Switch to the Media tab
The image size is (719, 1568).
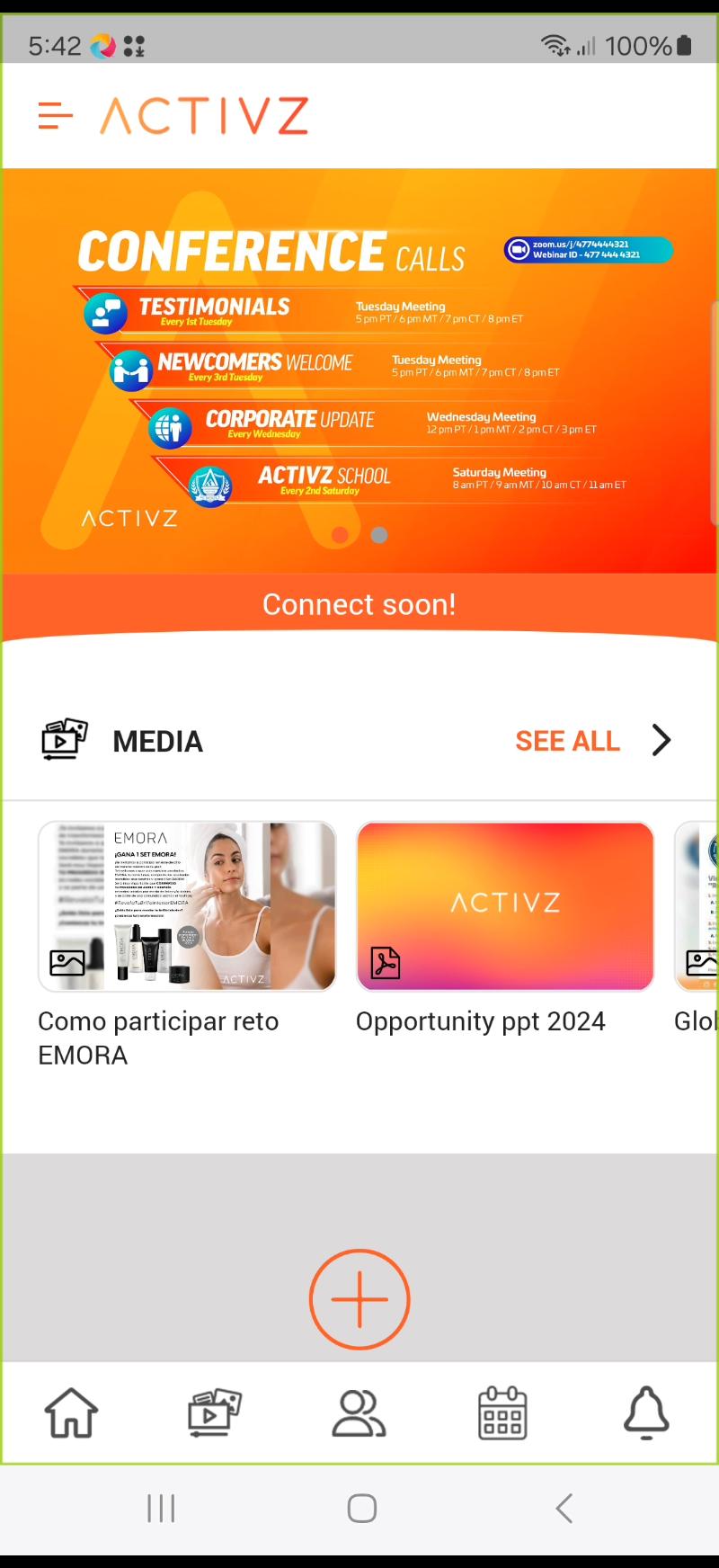point(215,1412)
